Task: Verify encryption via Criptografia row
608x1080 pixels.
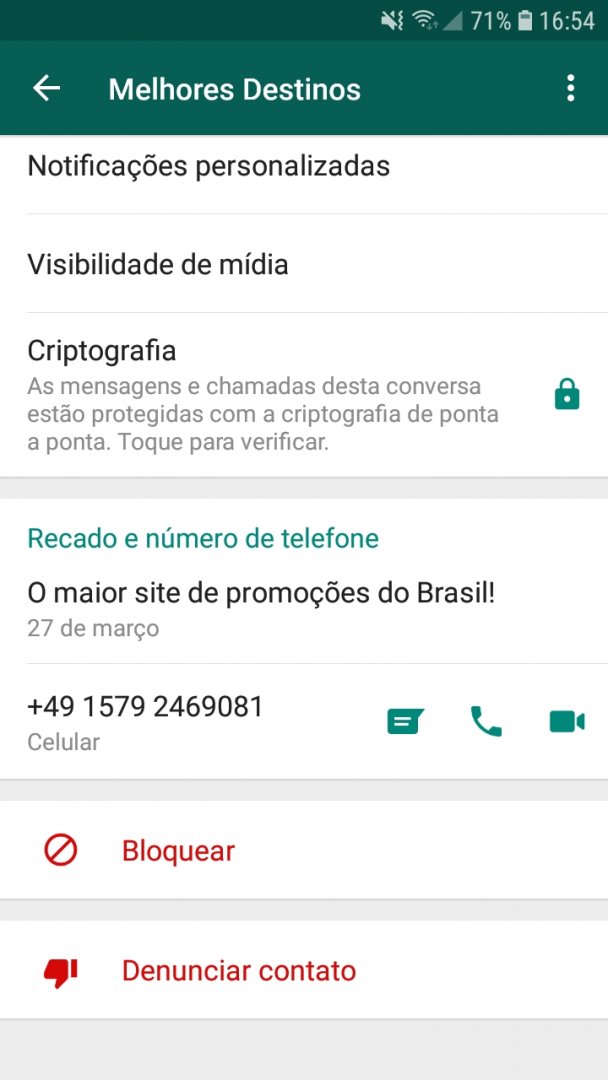Action: tap(304, 395)
